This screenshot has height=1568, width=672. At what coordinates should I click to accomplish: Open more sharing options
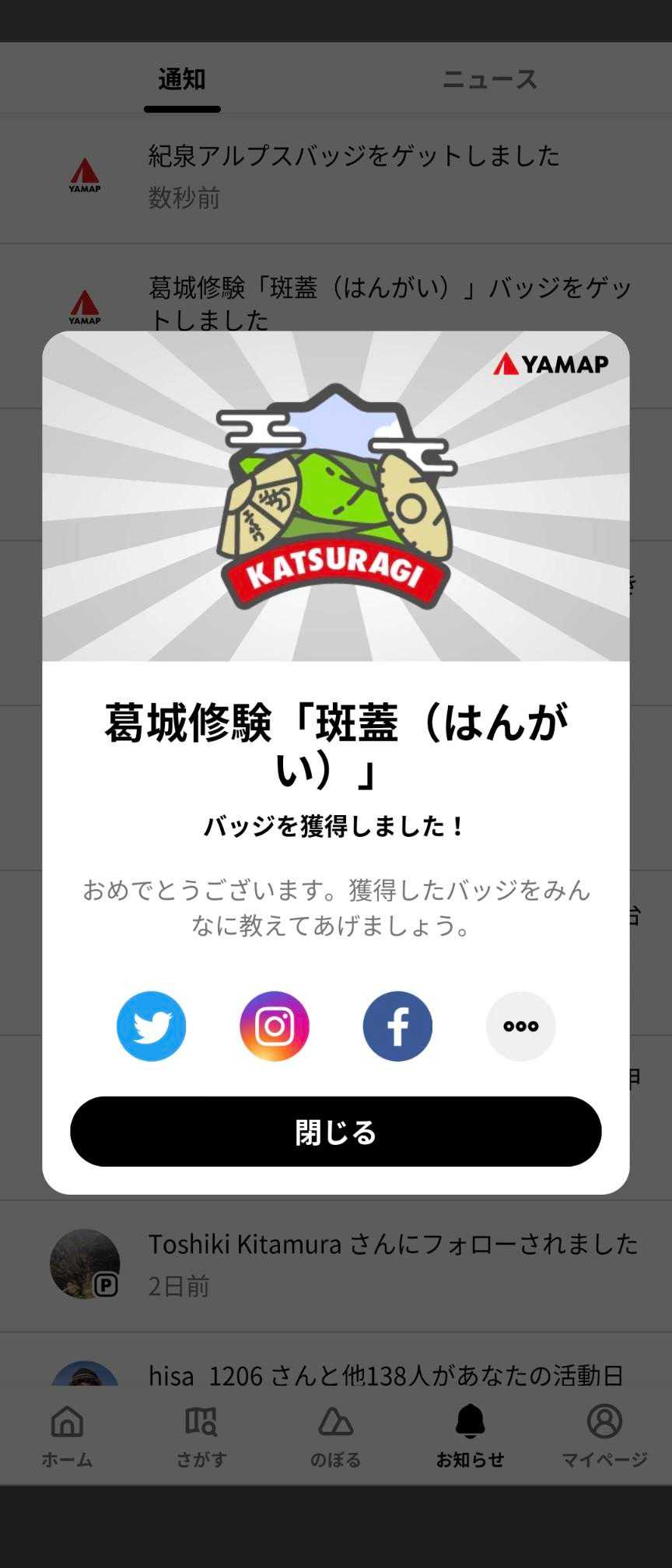[521, 1026]
